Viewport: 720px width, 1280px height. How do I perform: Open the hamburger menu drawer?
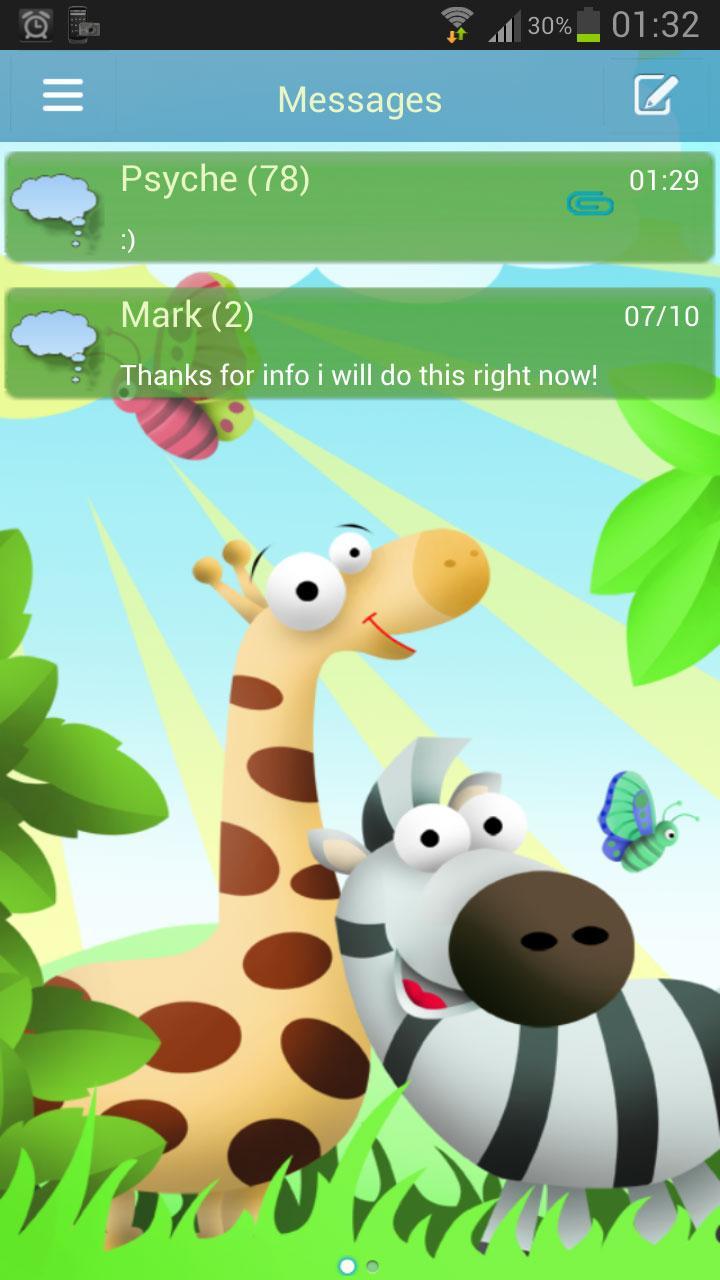62,97
